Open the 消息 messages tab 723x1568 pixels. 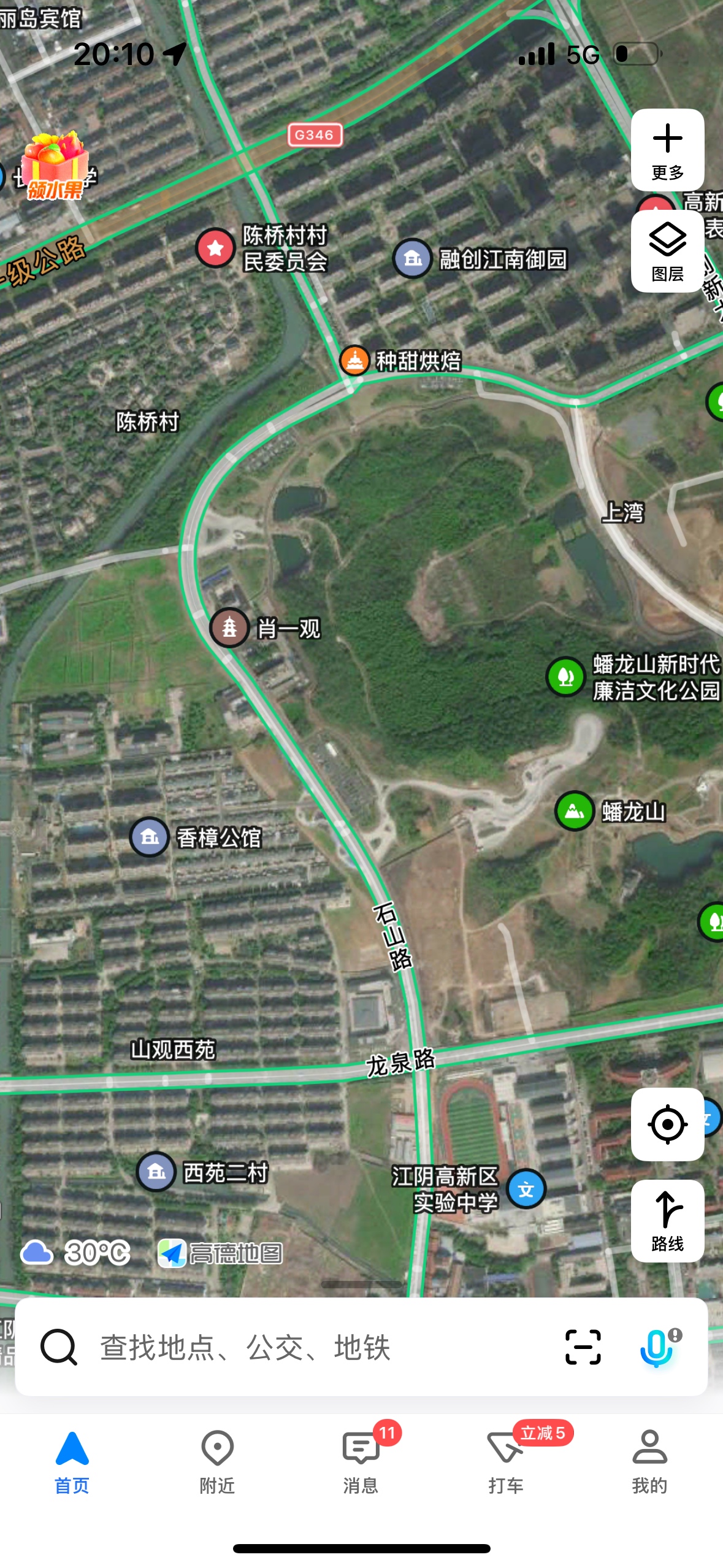pos(361,1462)
